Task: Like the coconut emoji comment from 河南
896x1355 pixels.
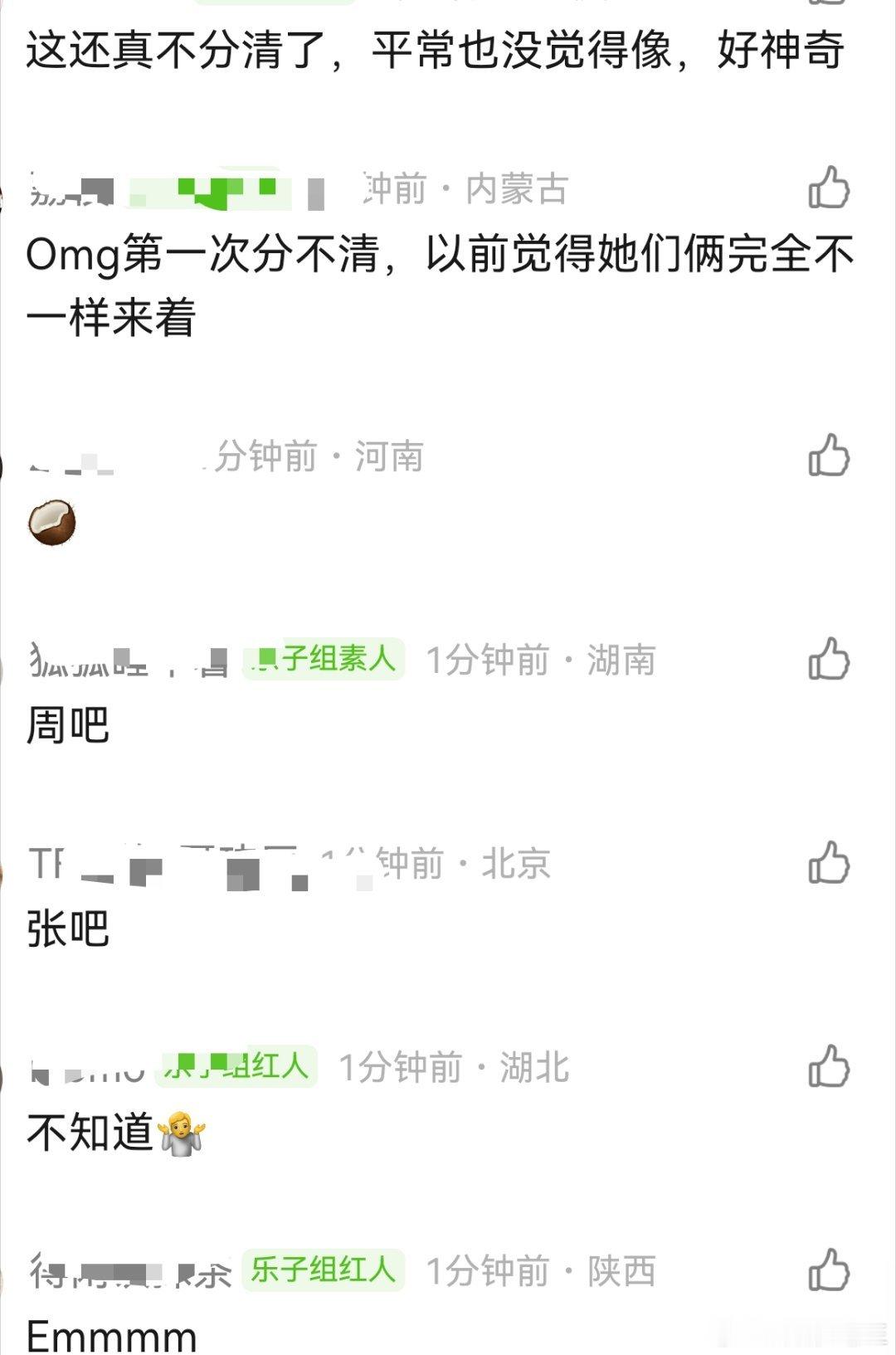Action: pyautogui.click(x=829, y=455)
